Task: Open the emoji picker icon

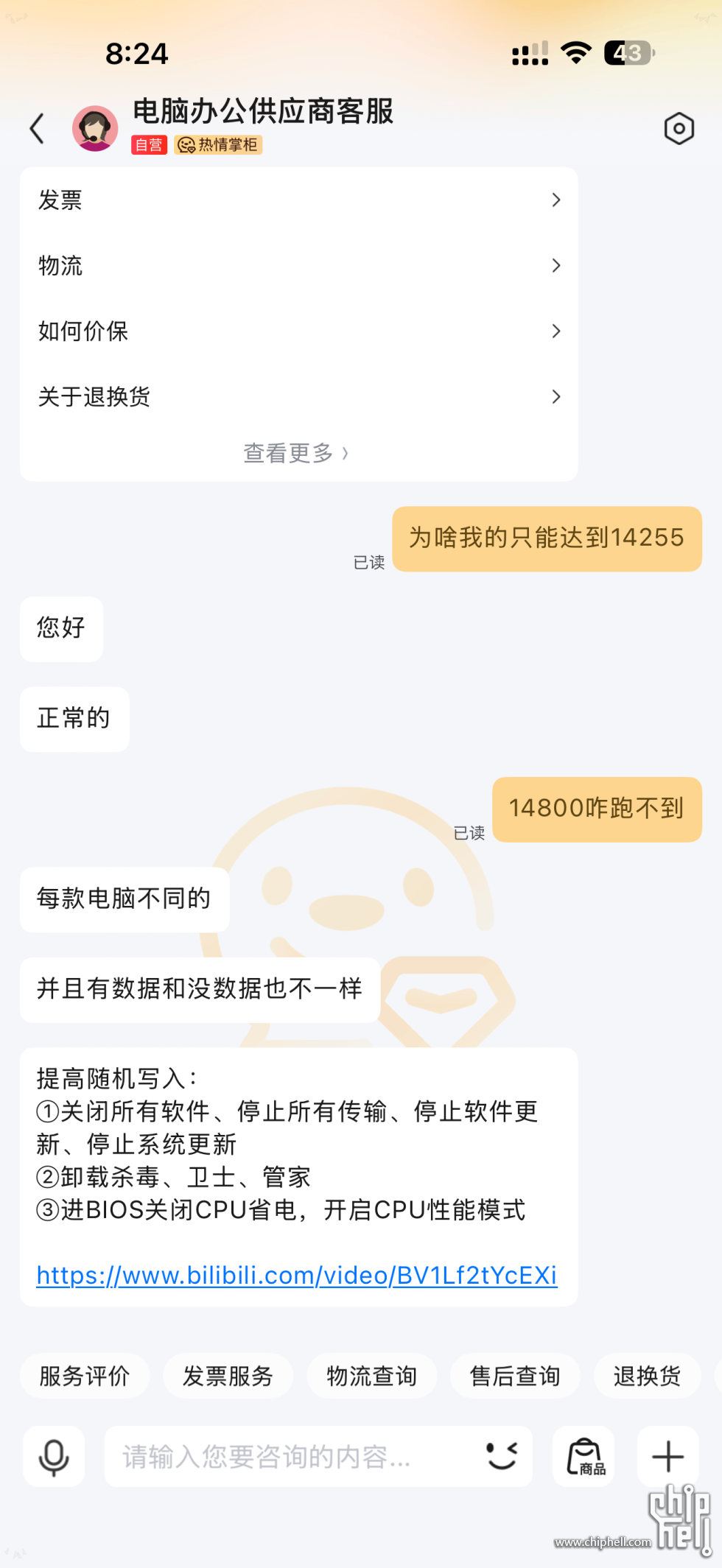Action: coord(500,1457)
